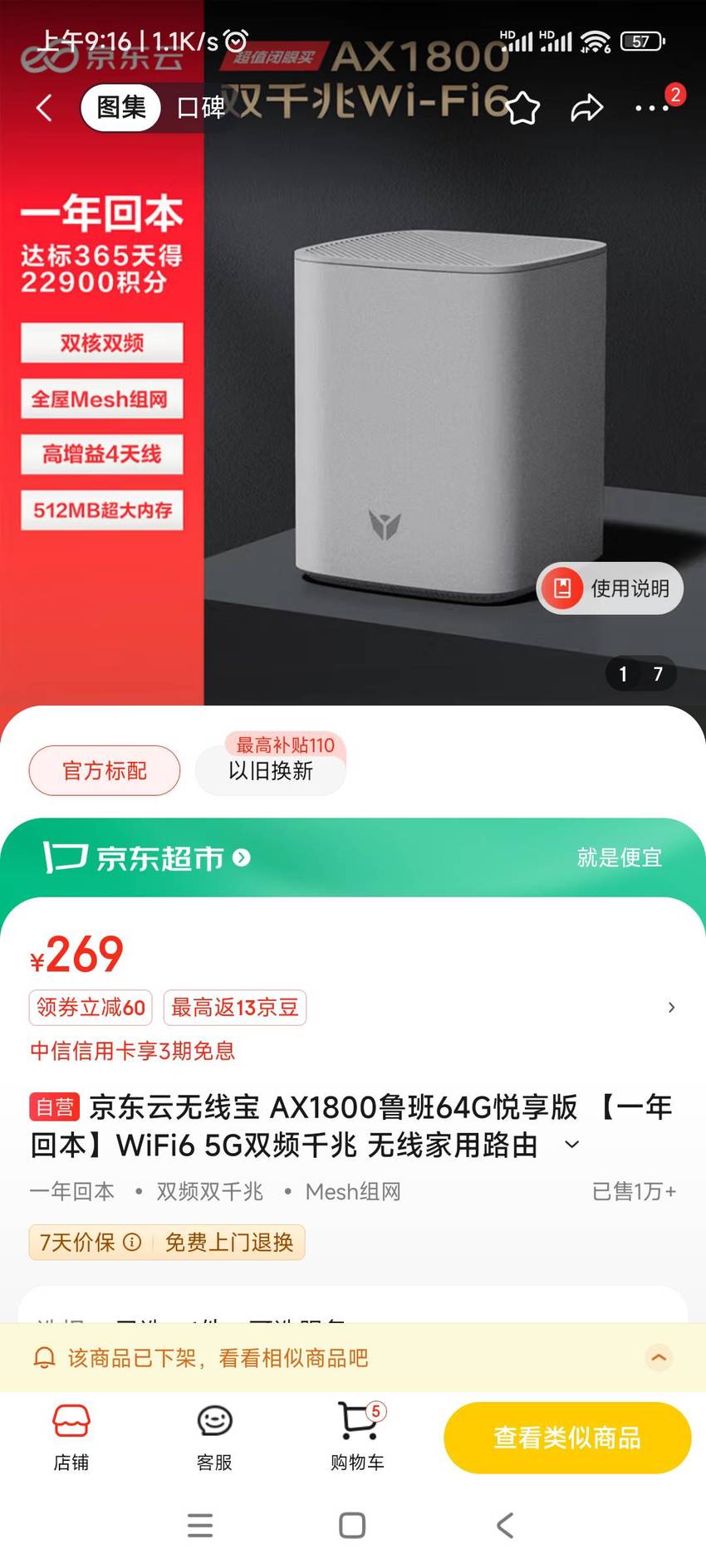The height and width of the screenshot is (1568, 706).
Task: Tap 查看类似商品 to see similar products
Action: (567, 1438)
